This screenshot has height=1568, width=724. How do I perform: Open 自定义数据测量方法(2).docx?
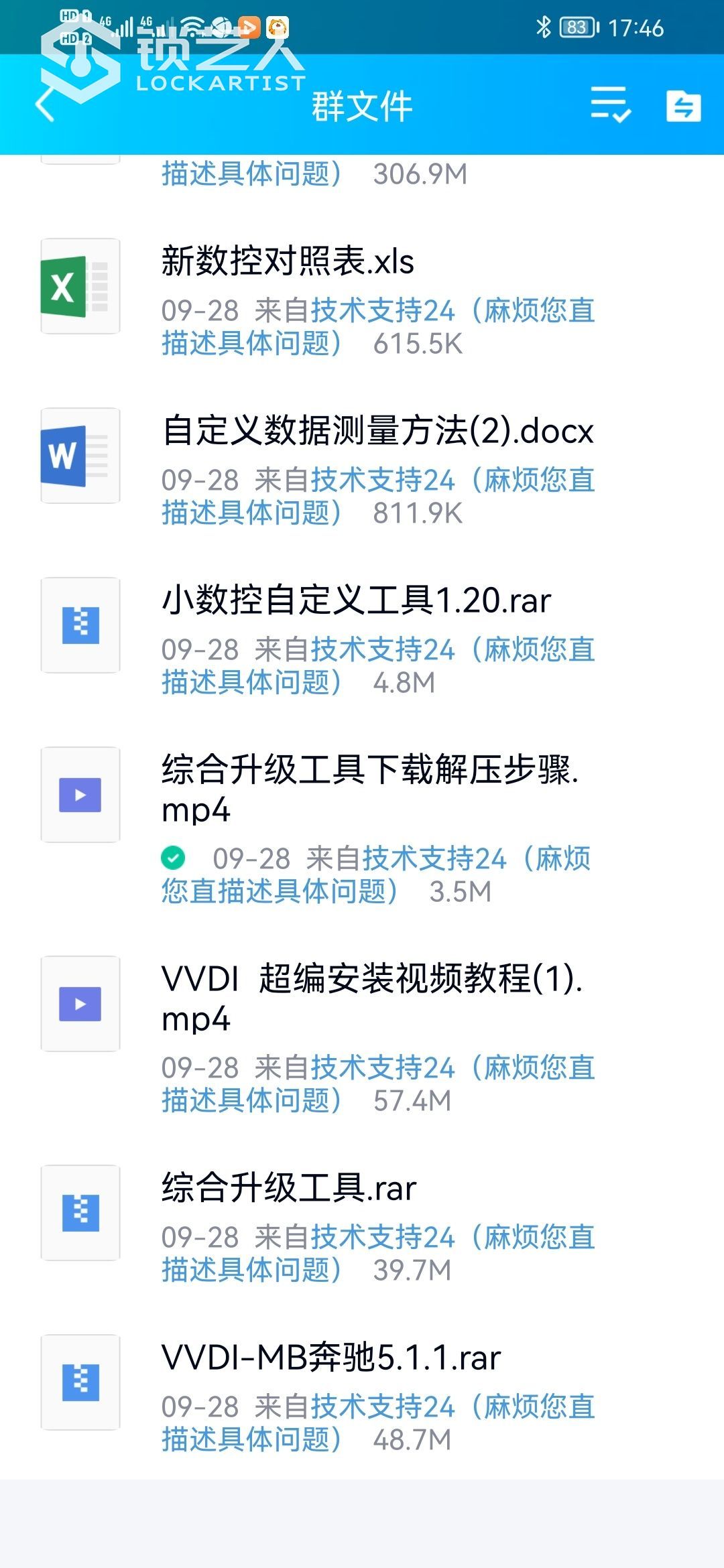coord(377,431)
